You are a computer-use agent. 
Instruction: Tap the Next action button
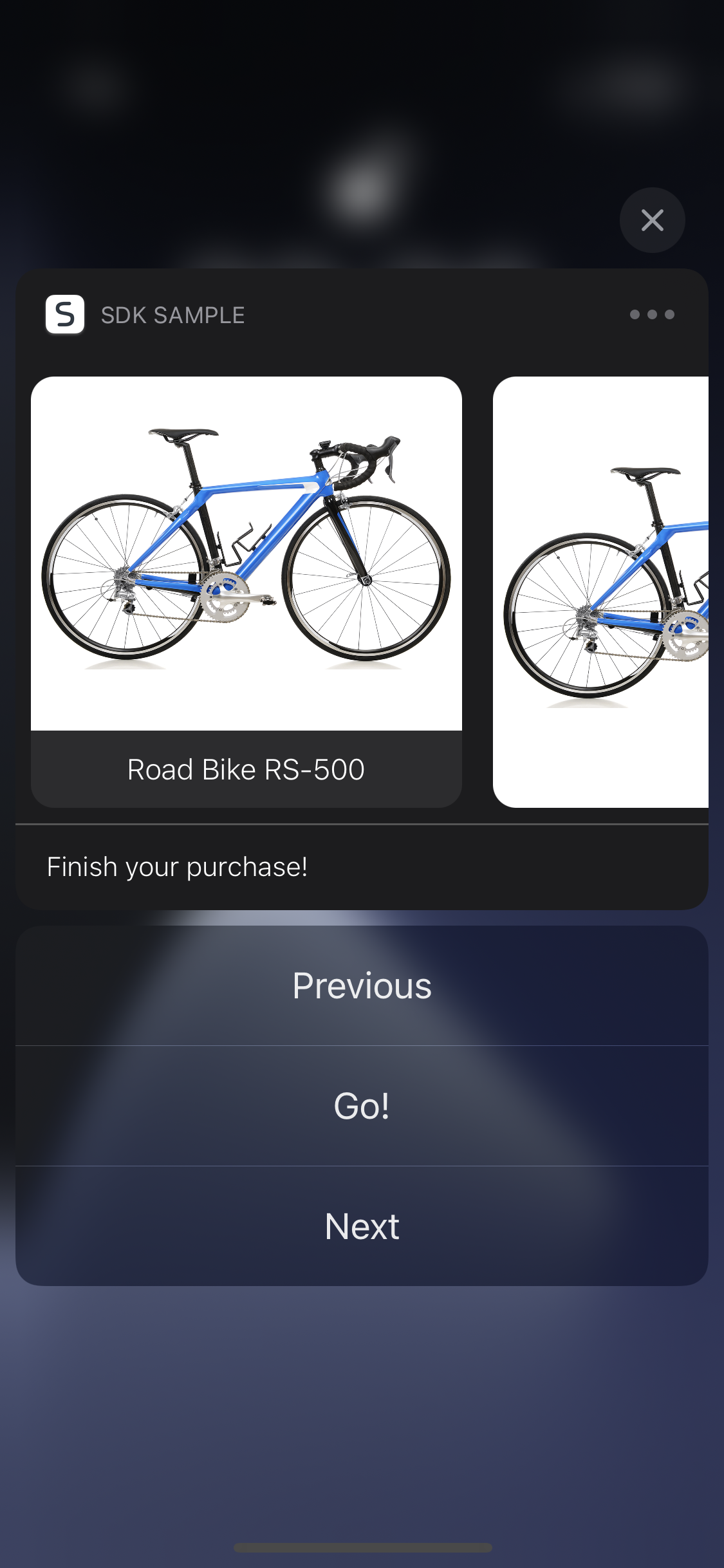point(362,1226)
